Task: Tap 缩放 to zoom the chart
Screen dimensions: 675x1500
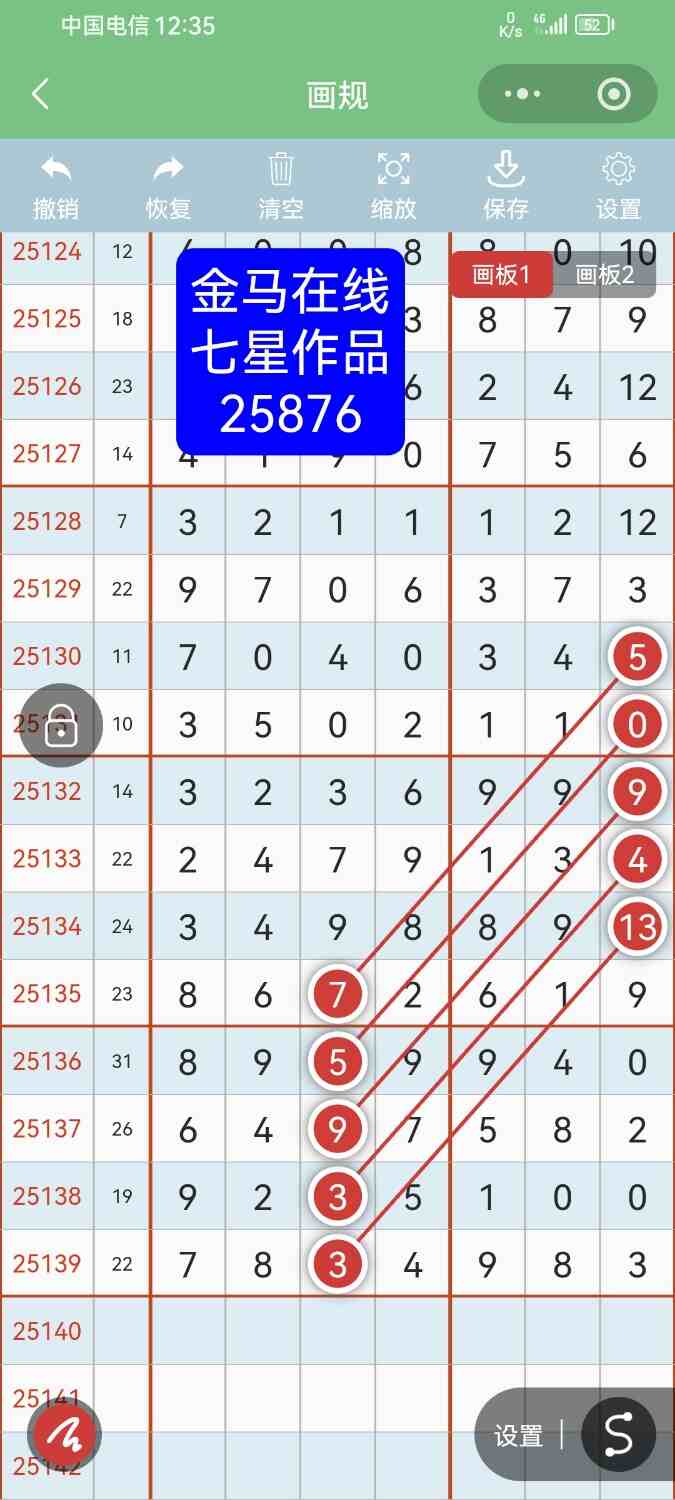Action: (394, 186)
